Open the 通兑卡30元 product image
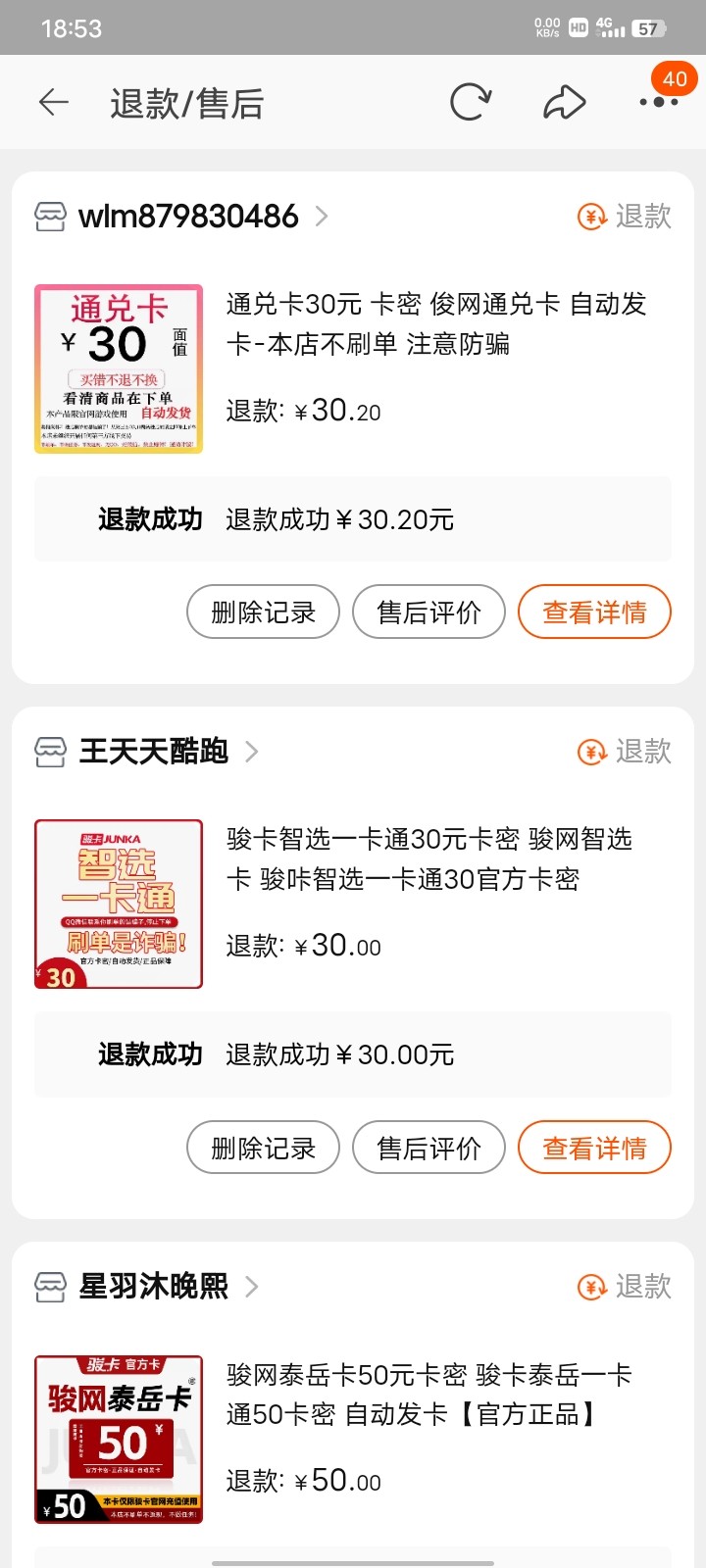This screenshot has height=1568, width=706. coord(119,368)
